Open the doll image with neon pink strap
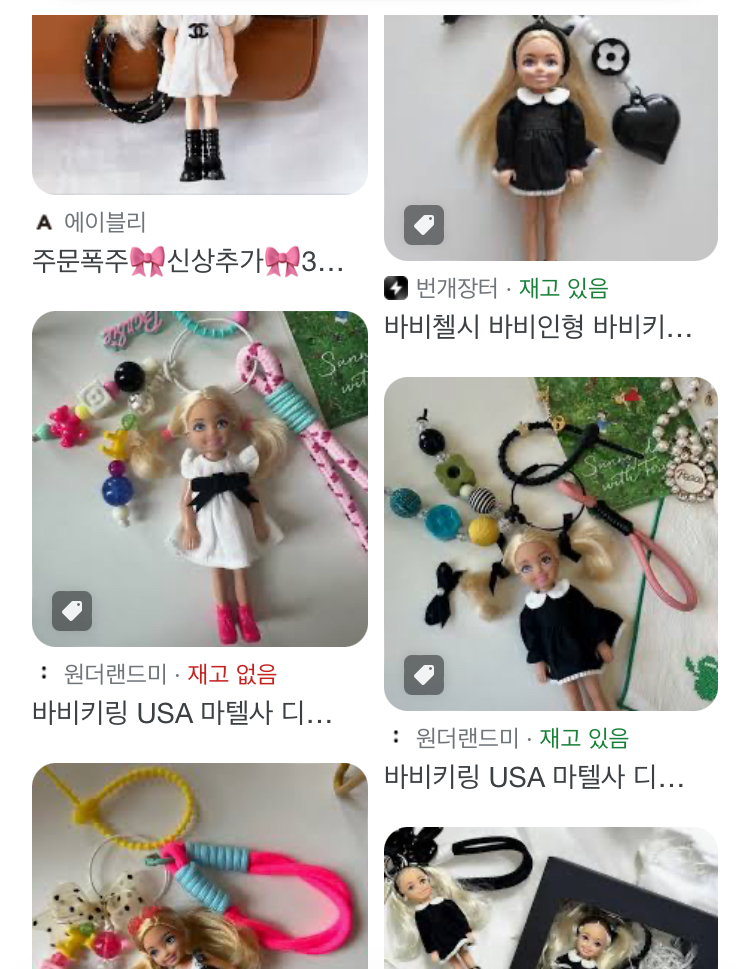 tap(200, 865)
